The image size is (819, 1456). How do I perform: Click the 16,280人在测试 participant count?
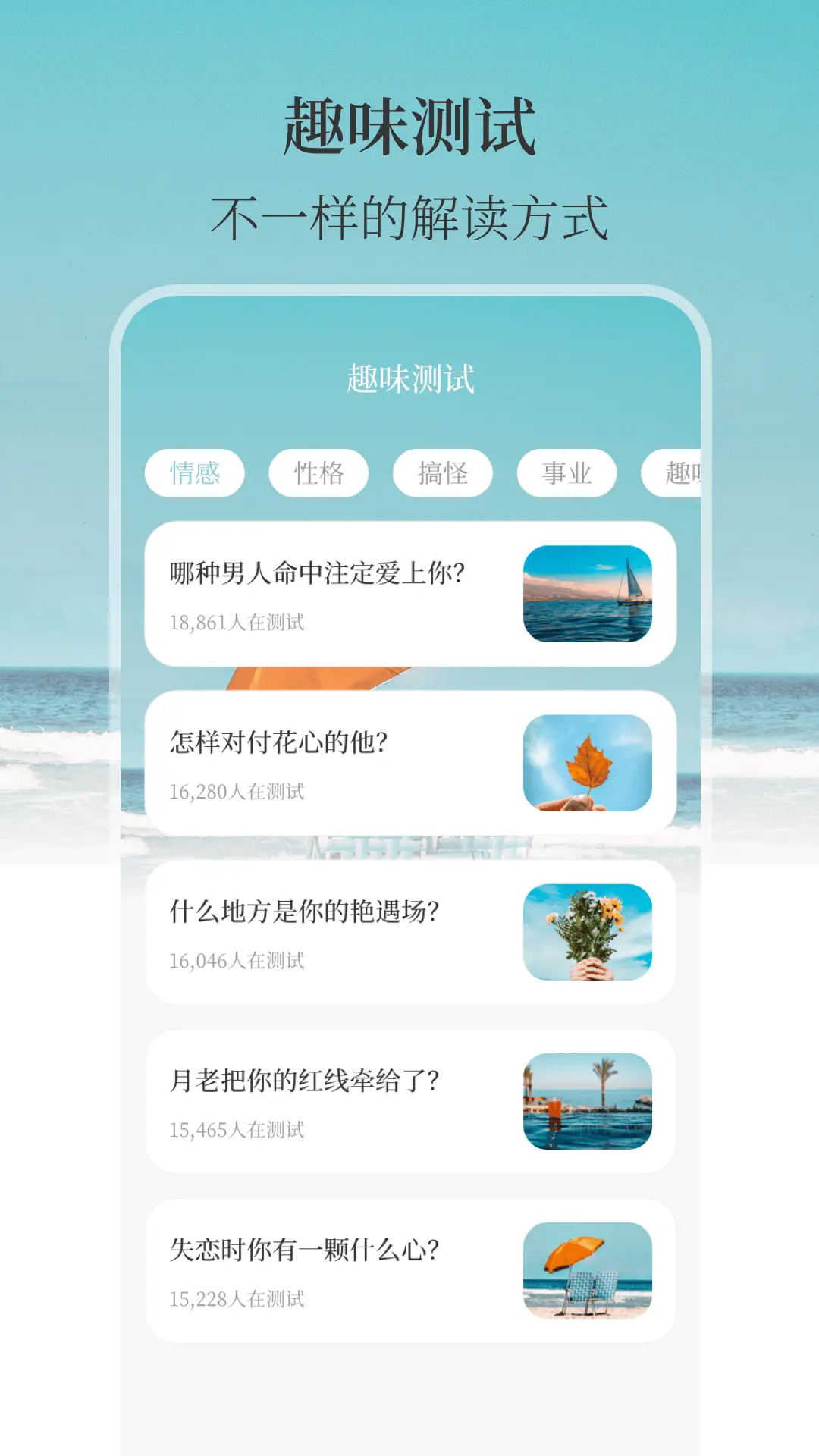pyautogui.click(x=237, y=791)
